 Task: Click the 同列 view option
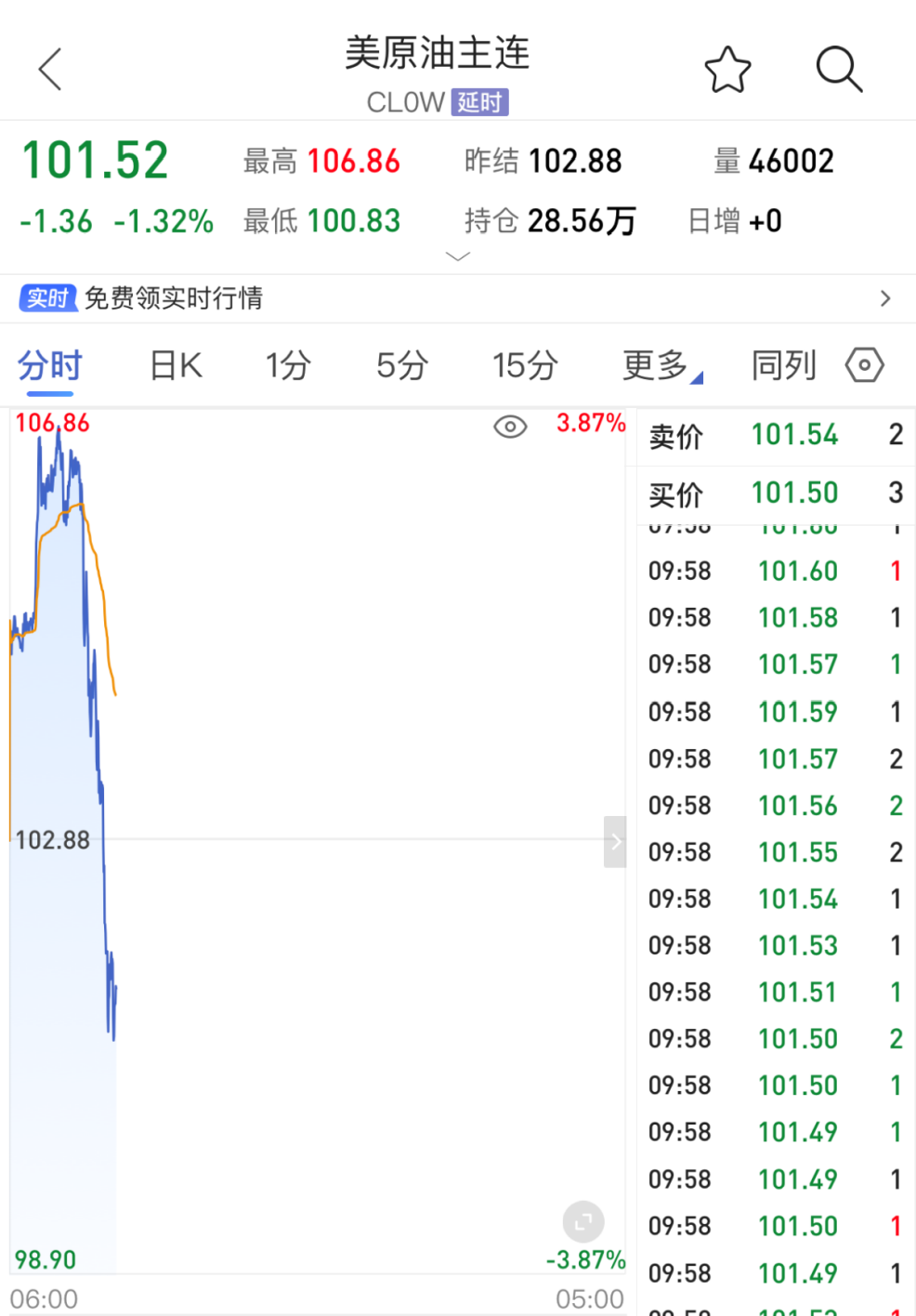click(783, 365)
